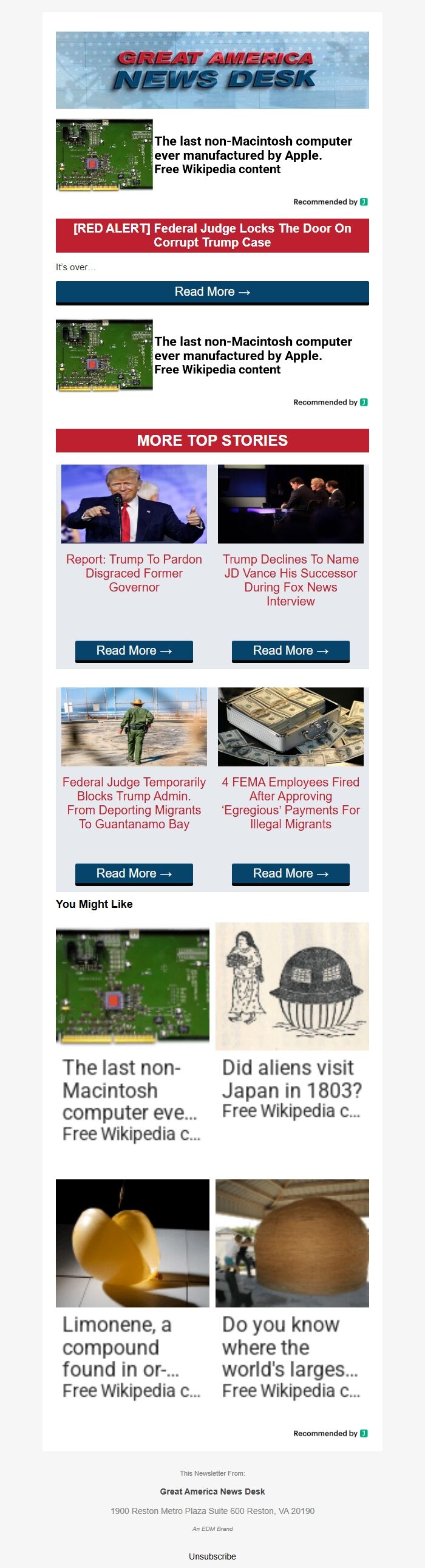
Task: Open Federal Judge Blocks Guantanamo Bay deportation story
Action: click(x=134, y=802)
